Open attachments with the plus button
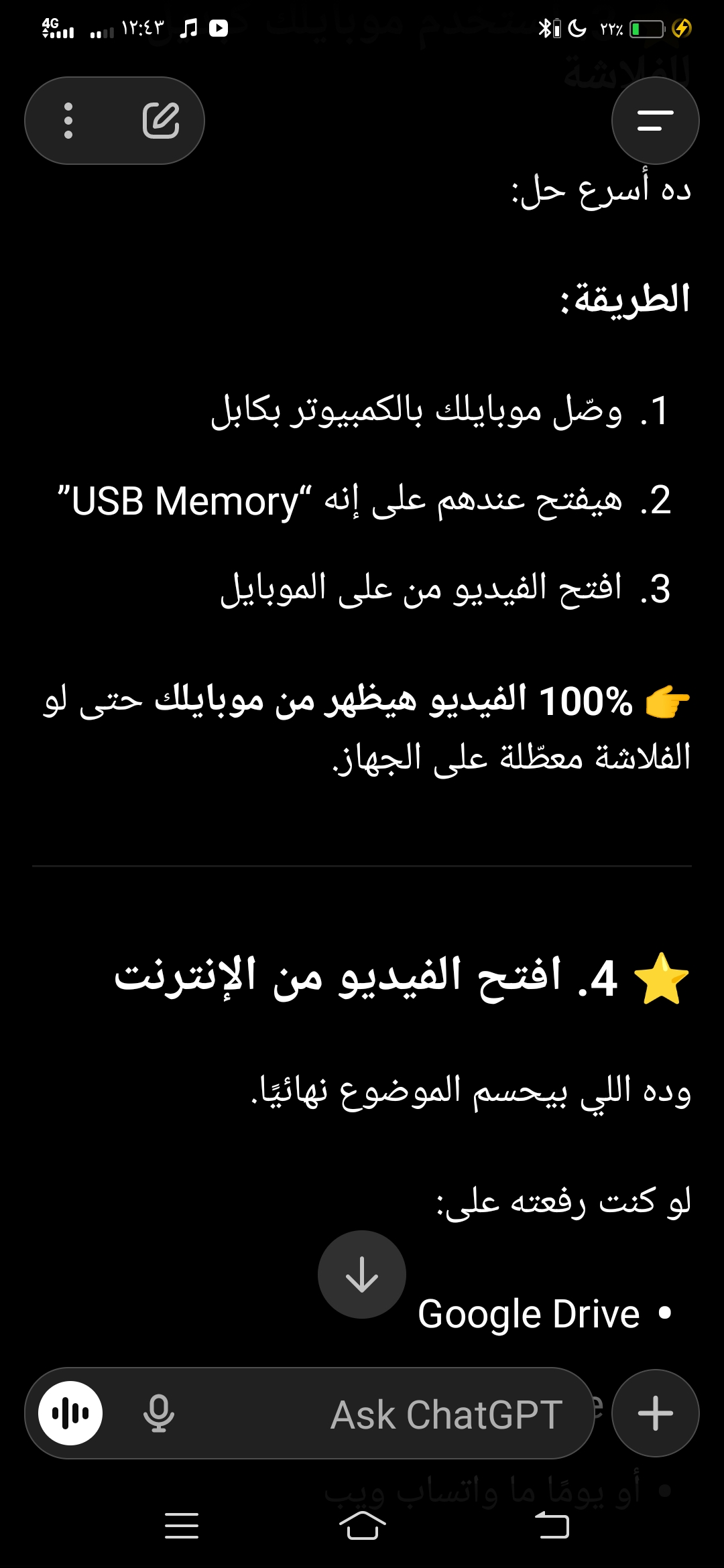This screenshot has height=1568, width=724. click(655, 1413)
